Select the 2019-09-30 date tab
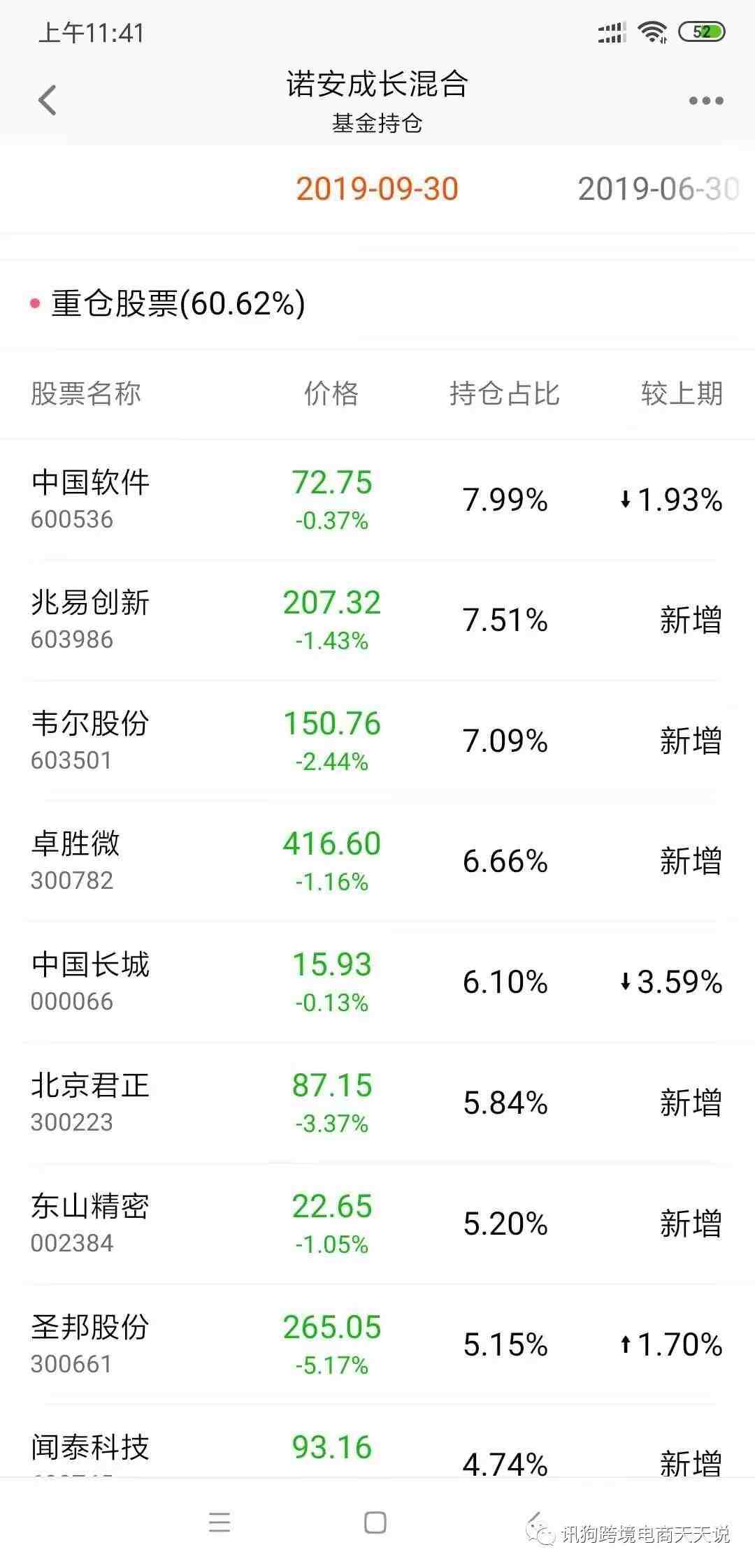 point(377,189)
